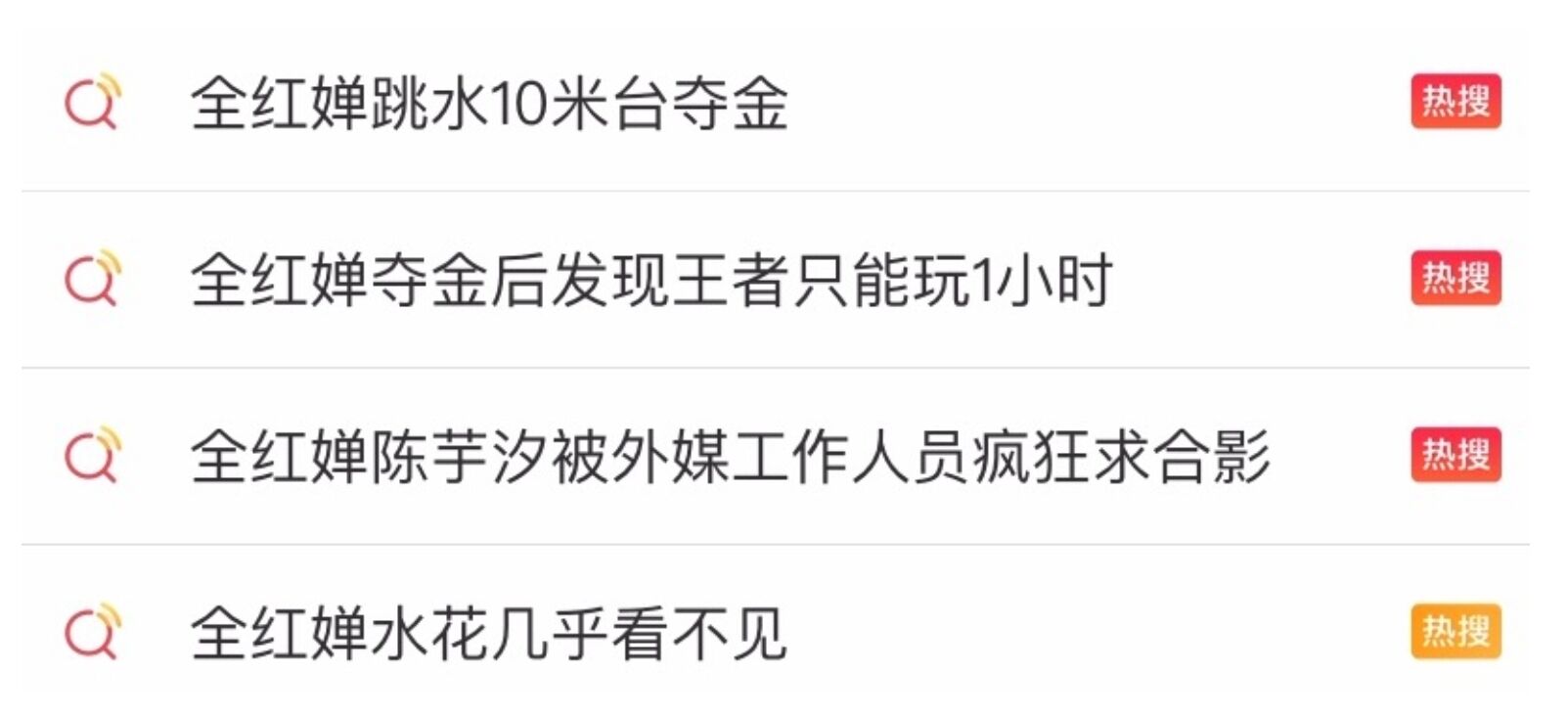Select 全红婵夺金后发现王者只能玩1小时 suggestion
The height and width of the screenshot is (716, 1568).
650,280
